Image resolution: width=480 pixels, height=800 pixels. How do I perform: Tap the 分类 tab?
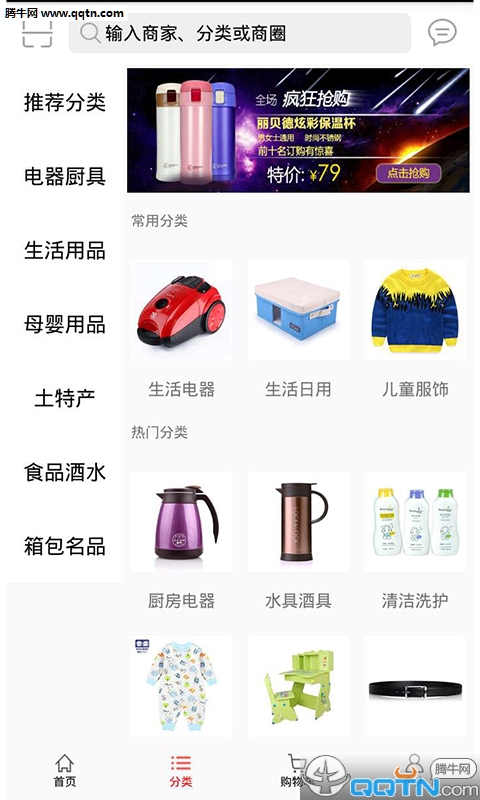coord(181,771)
